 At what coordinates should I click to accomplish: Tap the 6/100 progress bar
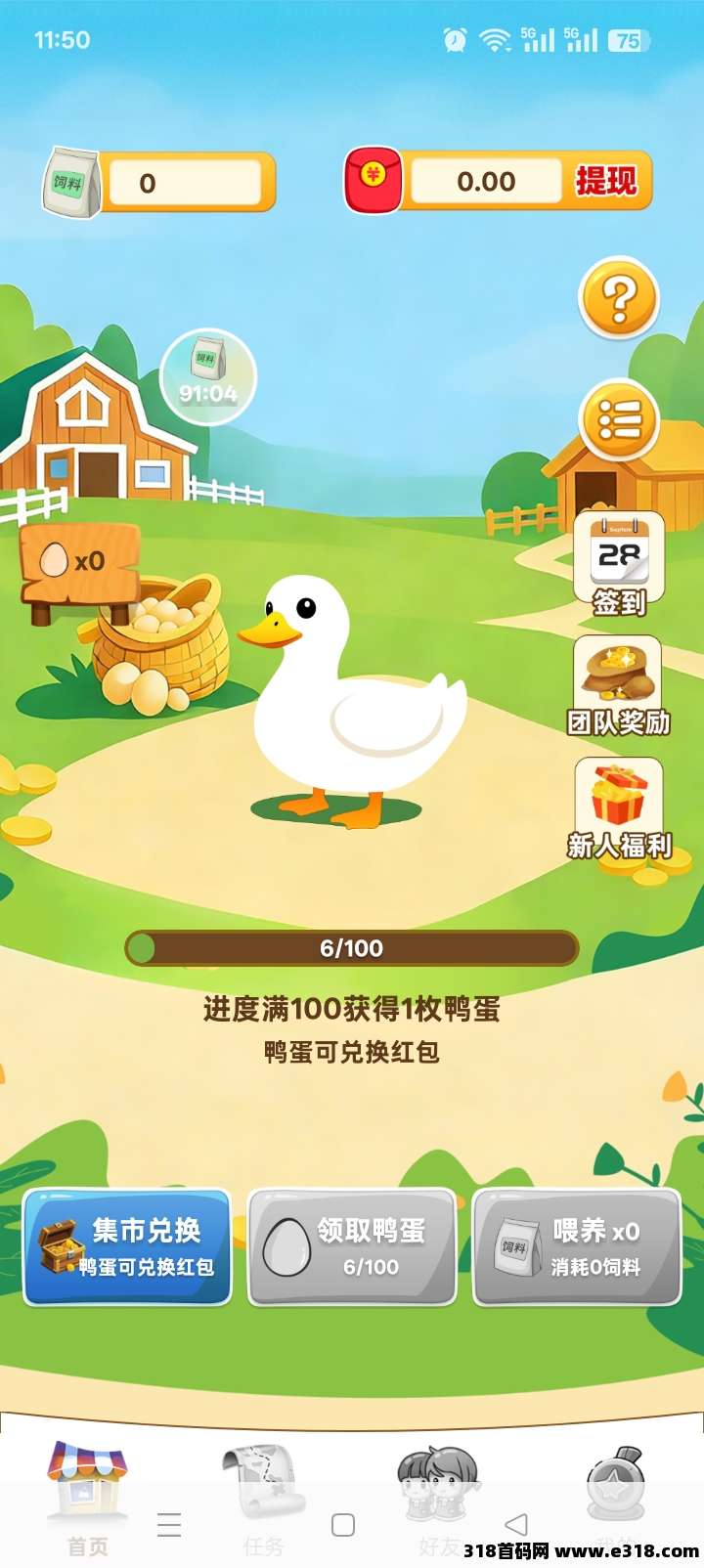tap(352, 946)
